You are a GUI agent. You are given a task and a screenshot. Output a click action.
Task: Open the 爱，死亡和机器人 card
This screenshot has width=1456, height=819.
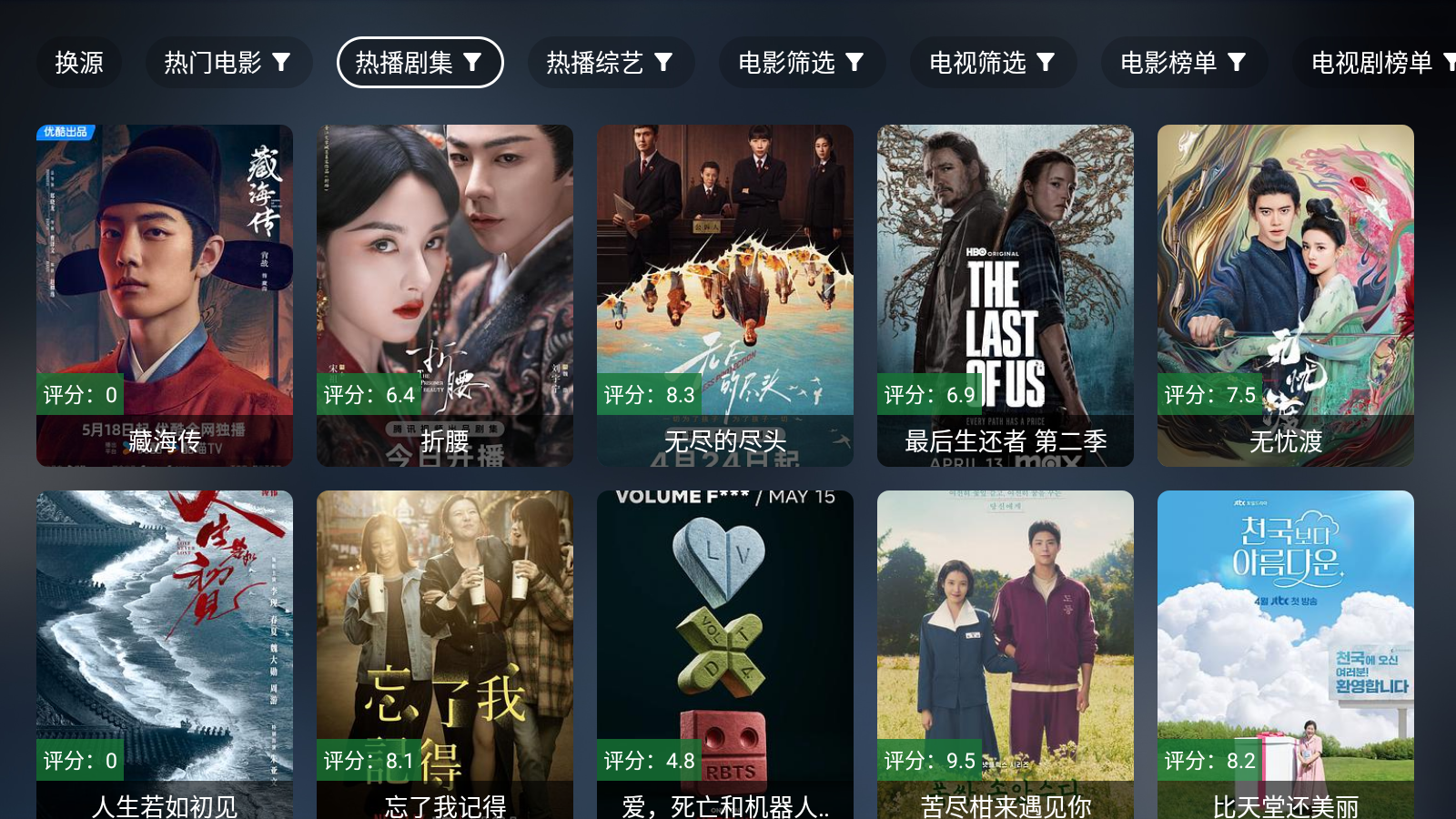725,653
